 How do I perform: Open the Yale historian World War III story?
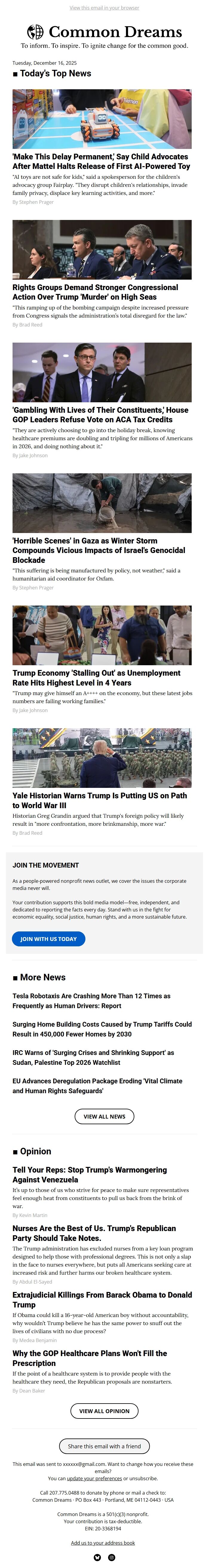point(100,800)
